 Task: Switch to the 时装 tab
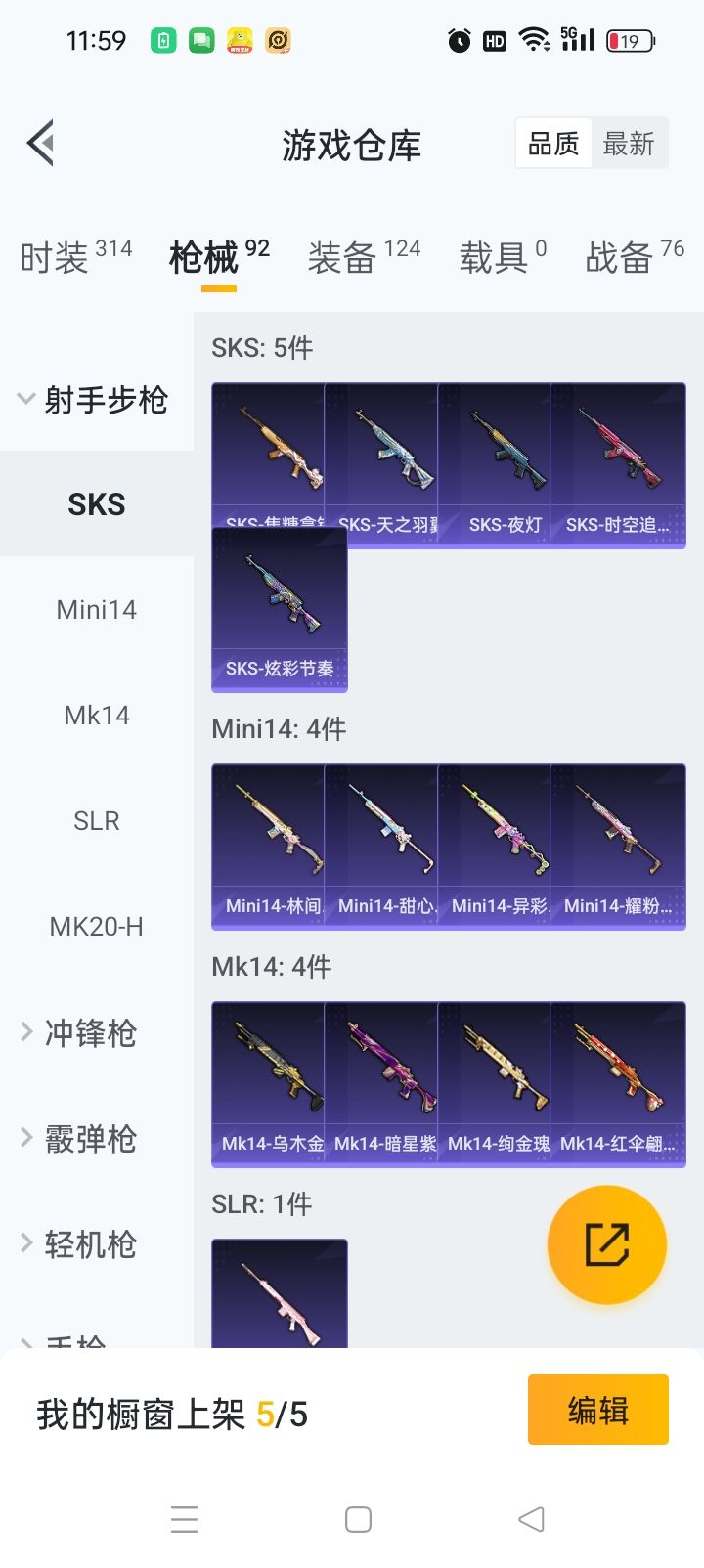(x=75, y=257)
